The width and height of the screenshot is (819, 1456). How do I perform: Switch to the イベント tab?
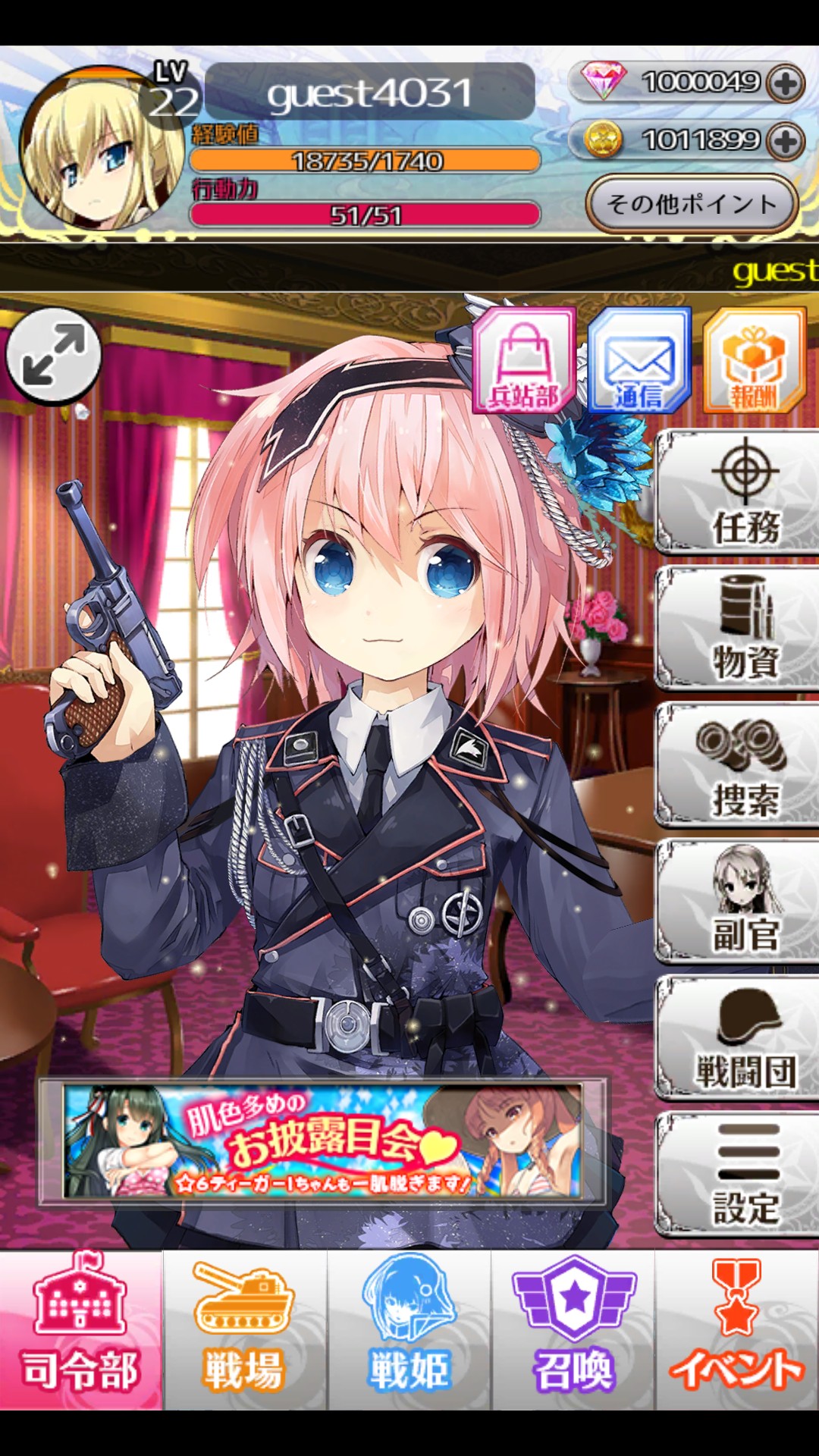(736, 1331)
